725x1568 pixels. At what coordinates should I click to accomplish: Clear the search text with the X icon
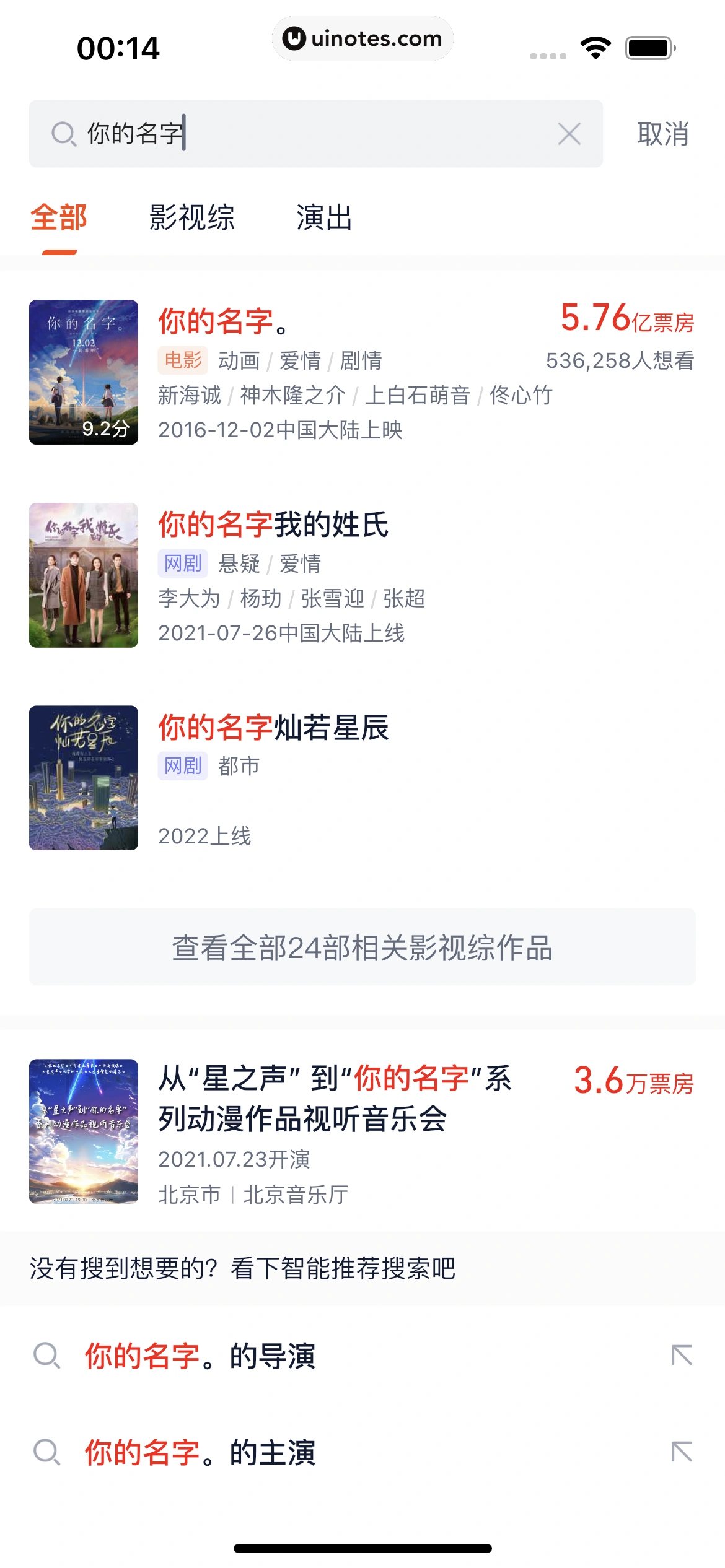click(x=569, y=134)
